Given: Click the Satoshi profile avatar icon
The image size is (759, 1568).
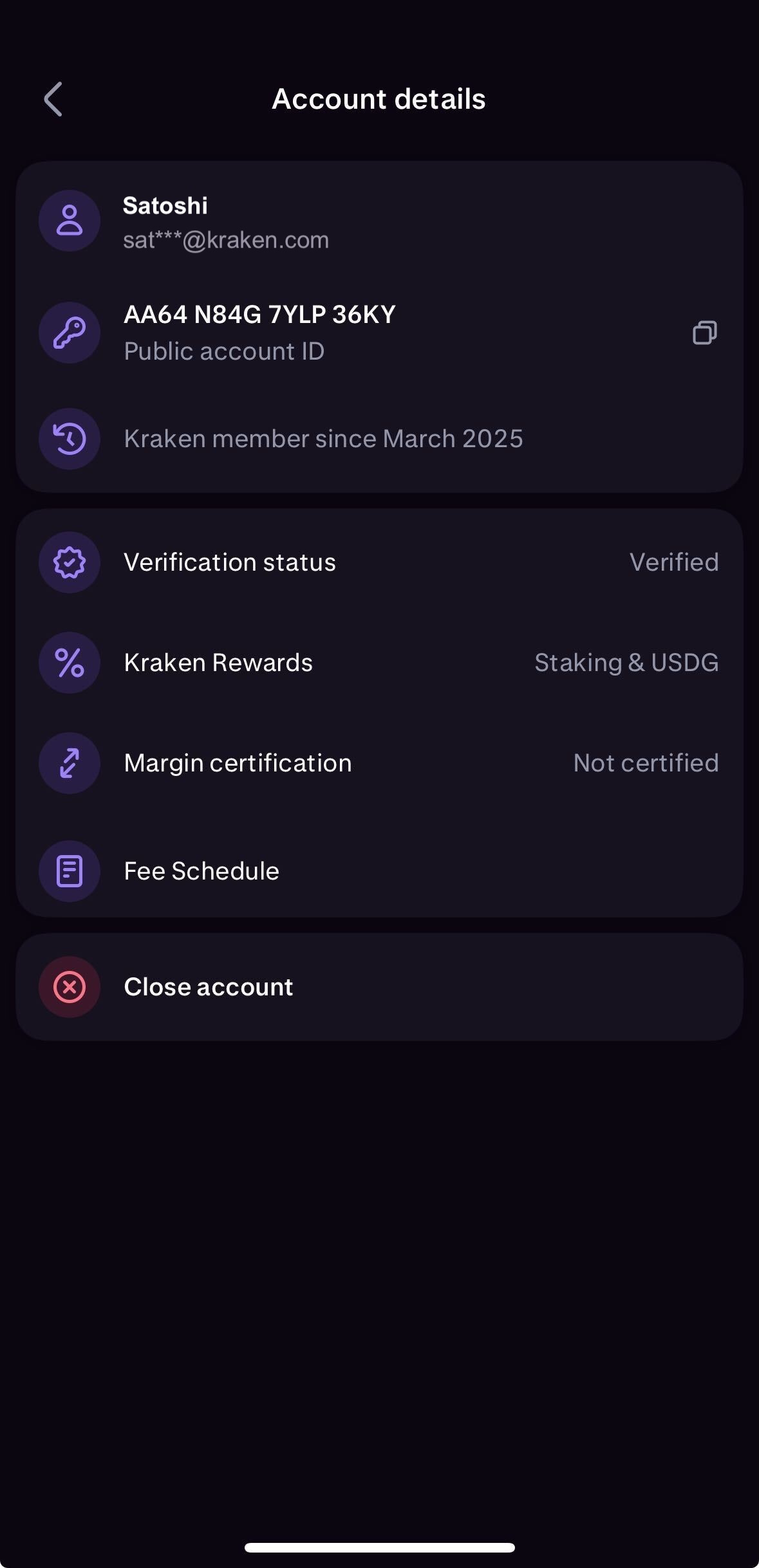Looking at the screenshot, I should click(69, 221).
